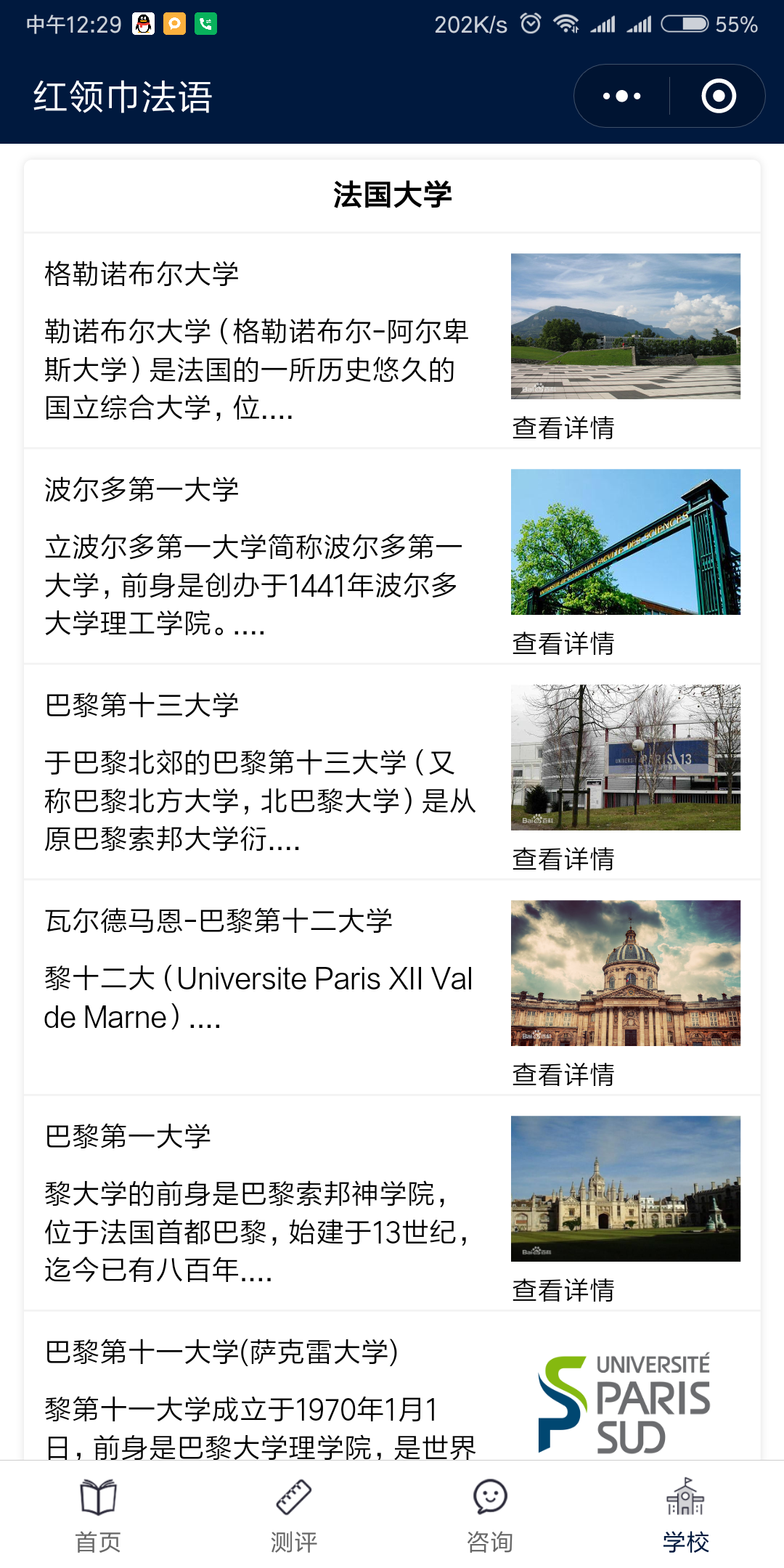See details of 瓦尔德马恩-巴黎第十二大学
The height and width of the screenshot is (1568, 784).
click(x=563, y=1074)
